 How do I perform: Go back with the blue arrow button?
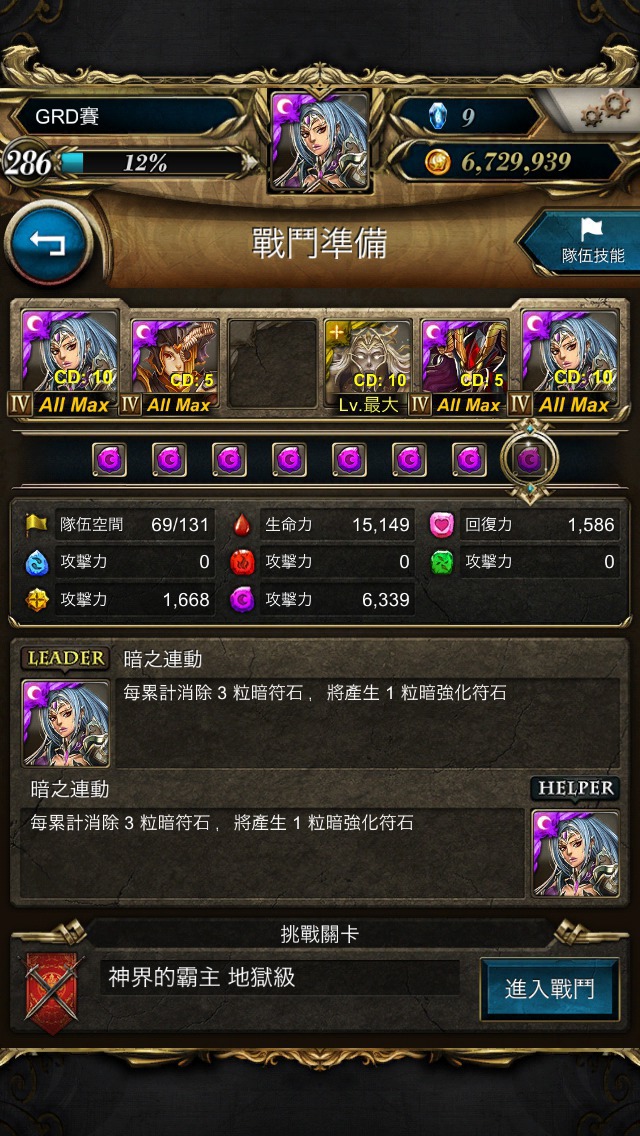[49, 243]
